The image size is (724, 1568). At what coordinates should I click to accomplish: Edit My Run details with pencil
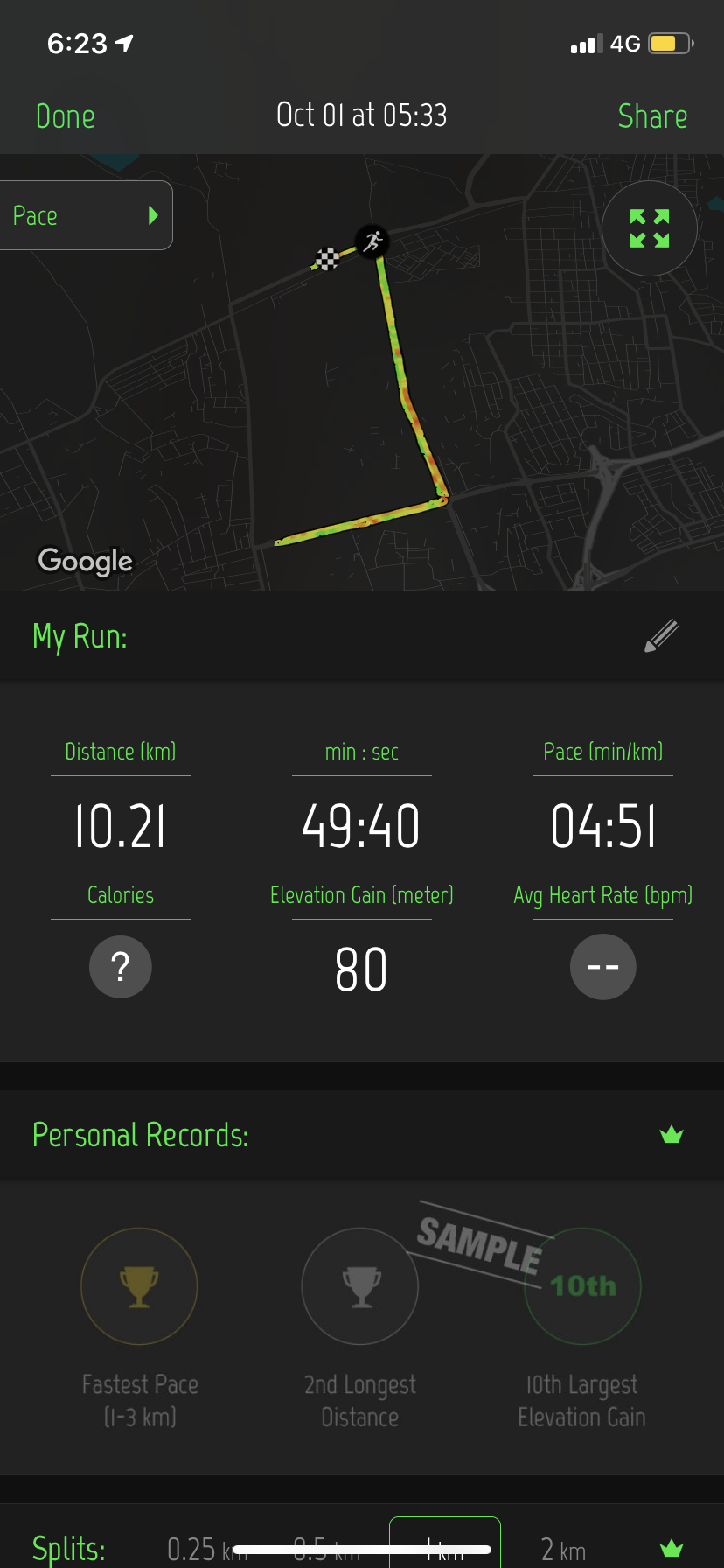coord(662,636)
